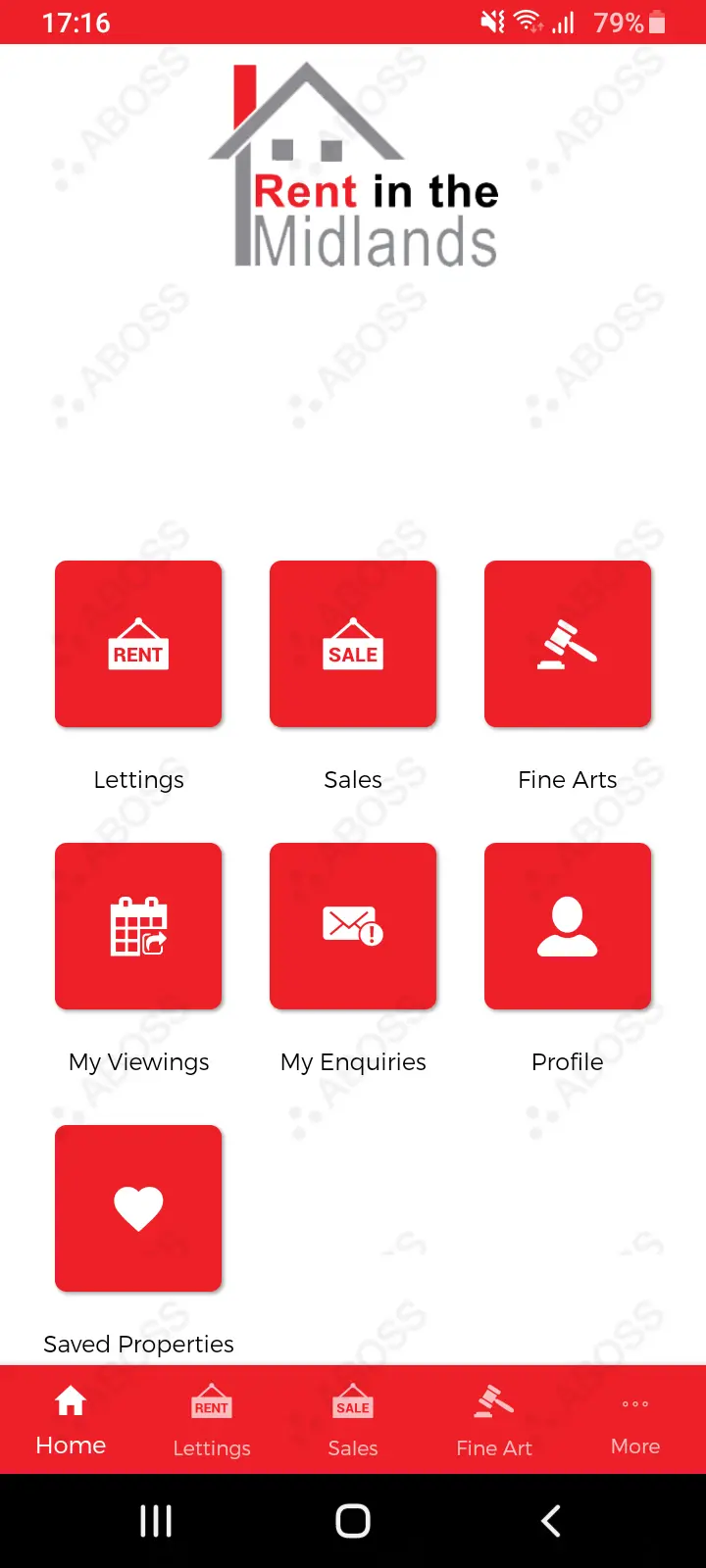The height and width of the screenshot is (1568, 706).
Task: Switch to the Lettings bottom tab
Action: [212, 1419]
